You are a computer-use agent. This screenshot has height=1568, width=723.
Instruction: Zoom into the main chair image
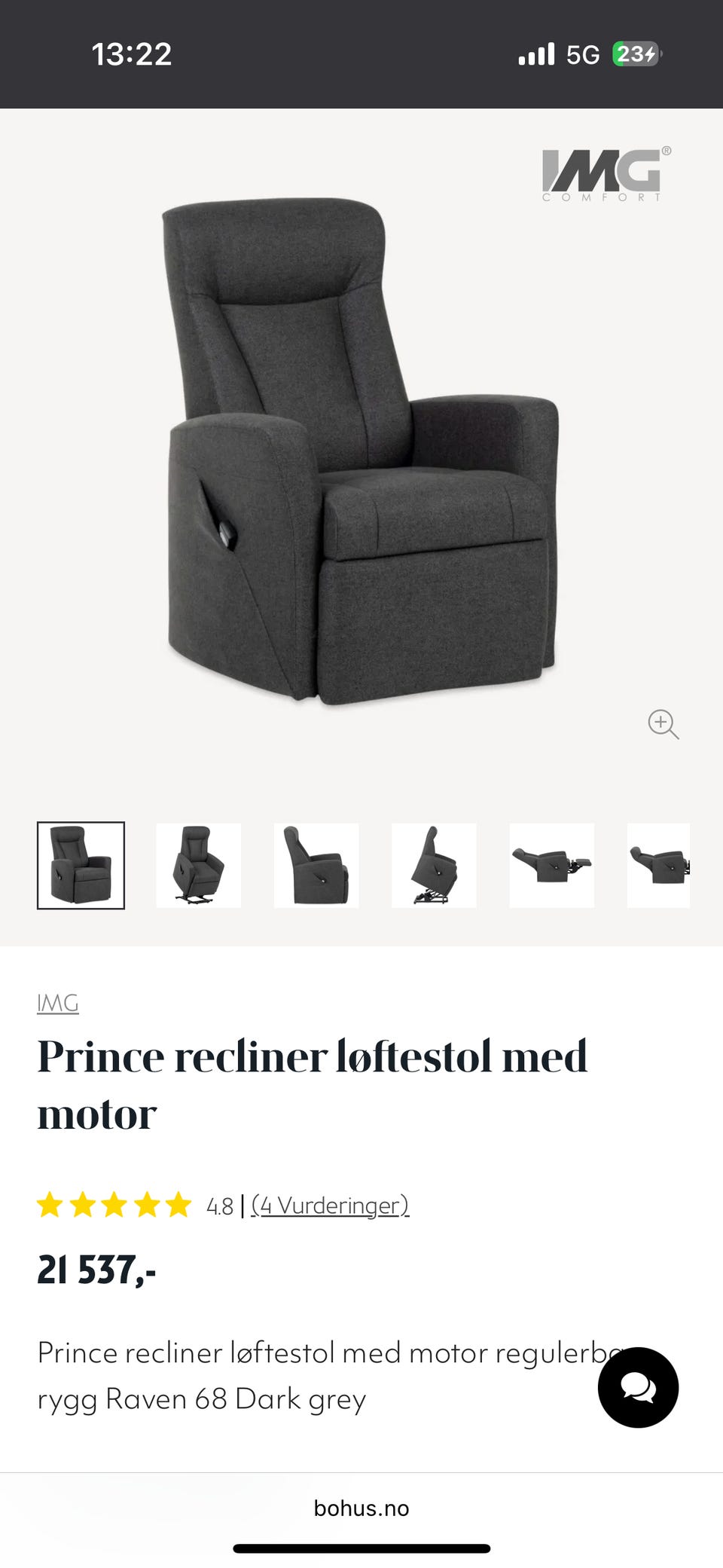pos(663,724)
